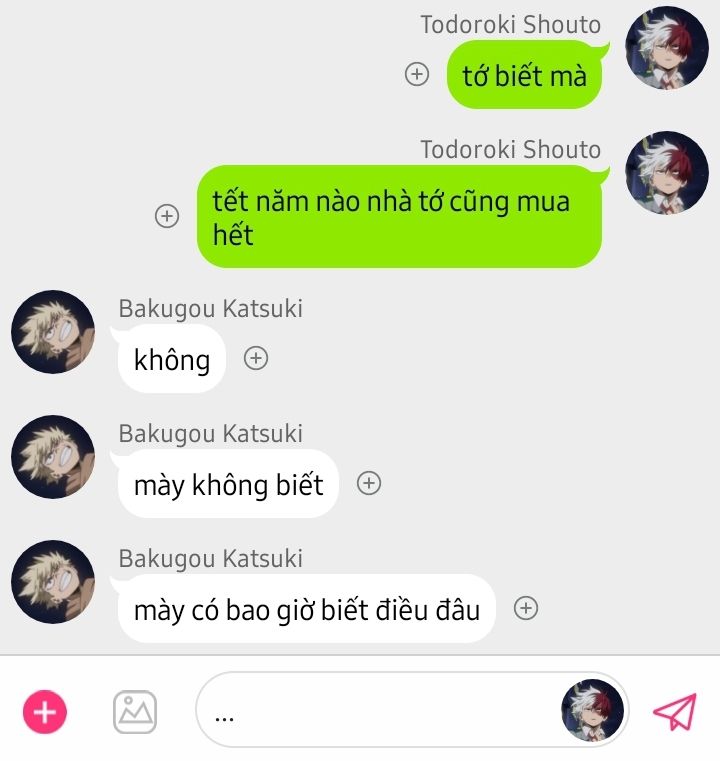720x761 pixels.
Task: Open the image picker icon
Action: tap(135, 712)
